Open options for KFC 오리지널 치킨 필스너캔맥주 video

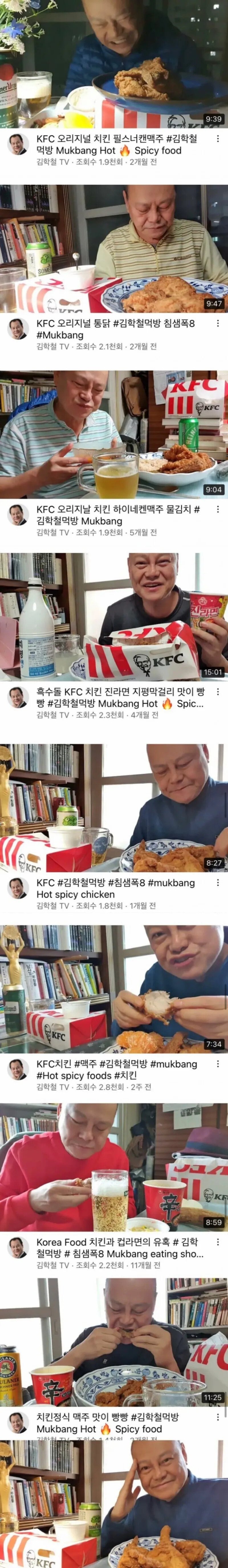[x=218, y=139]
